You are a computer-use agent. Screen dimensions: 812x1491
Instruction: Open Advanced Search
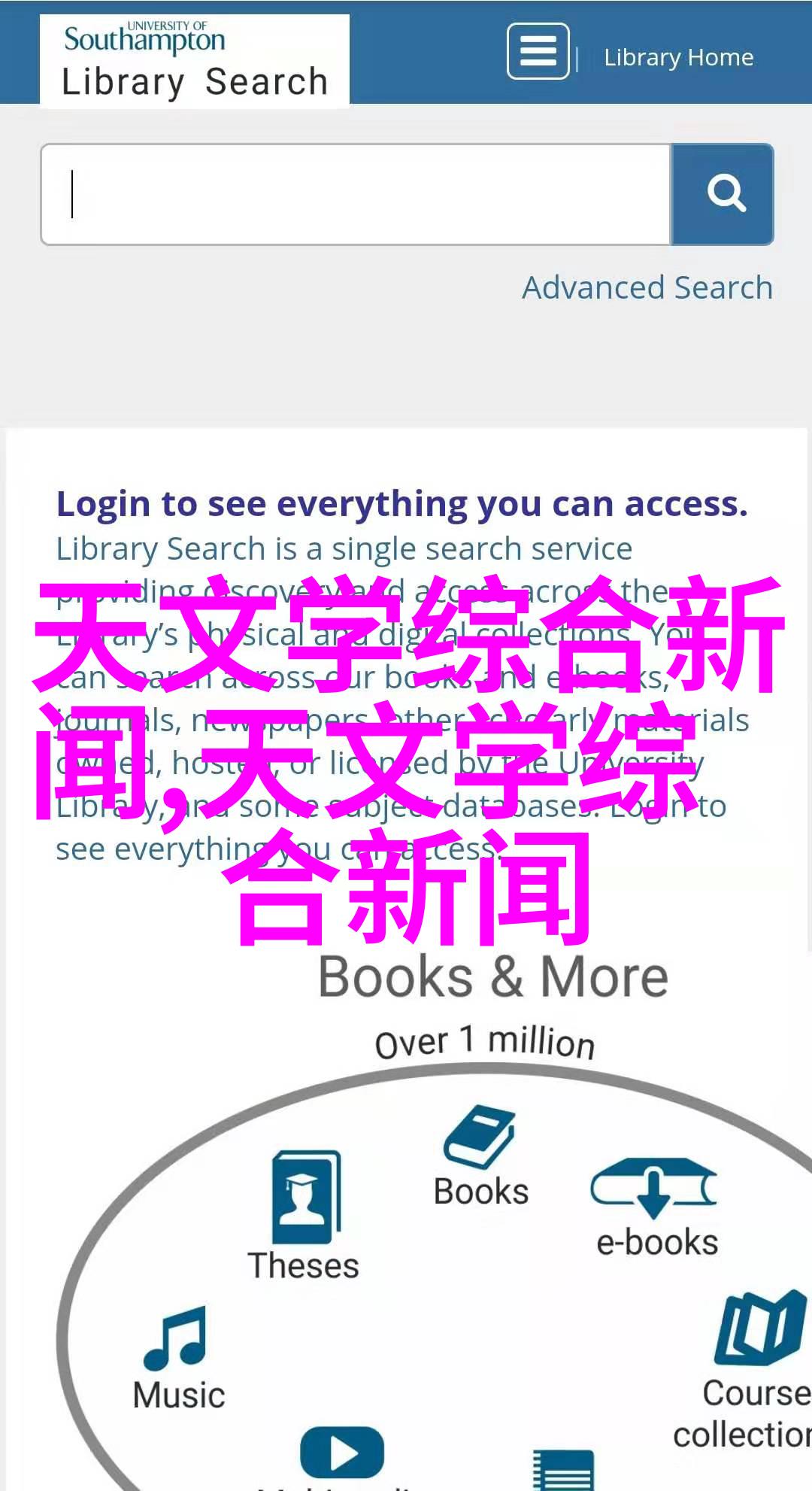tap(647, 287)
